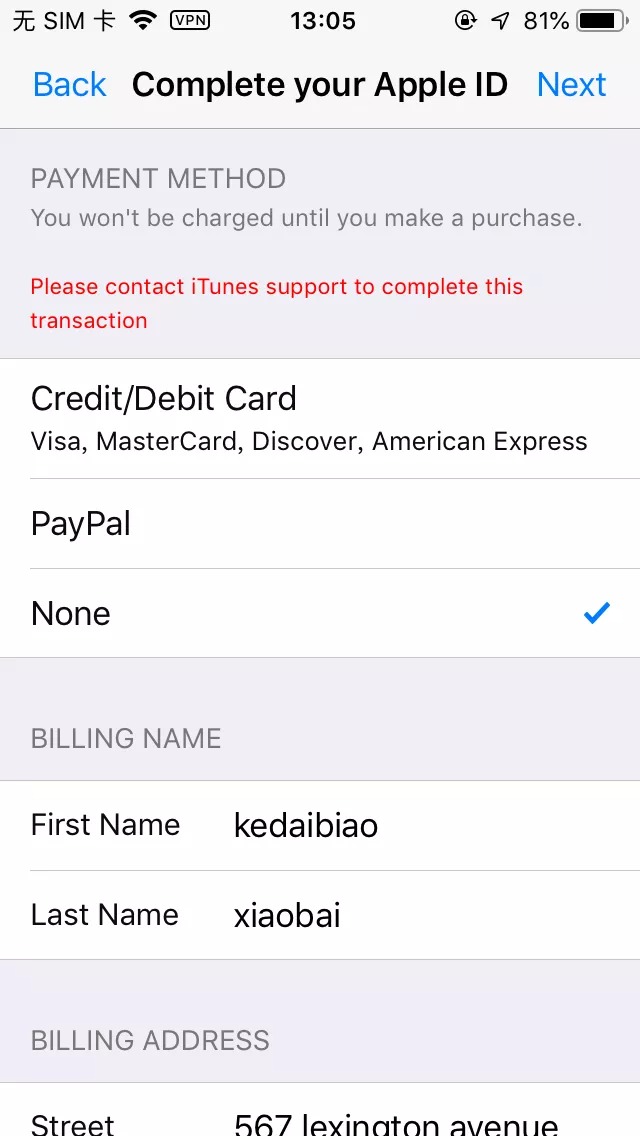Select None as payment method
Image resolution: width=640 pixels, height=1136 pixels.
[x=320, y=613]
